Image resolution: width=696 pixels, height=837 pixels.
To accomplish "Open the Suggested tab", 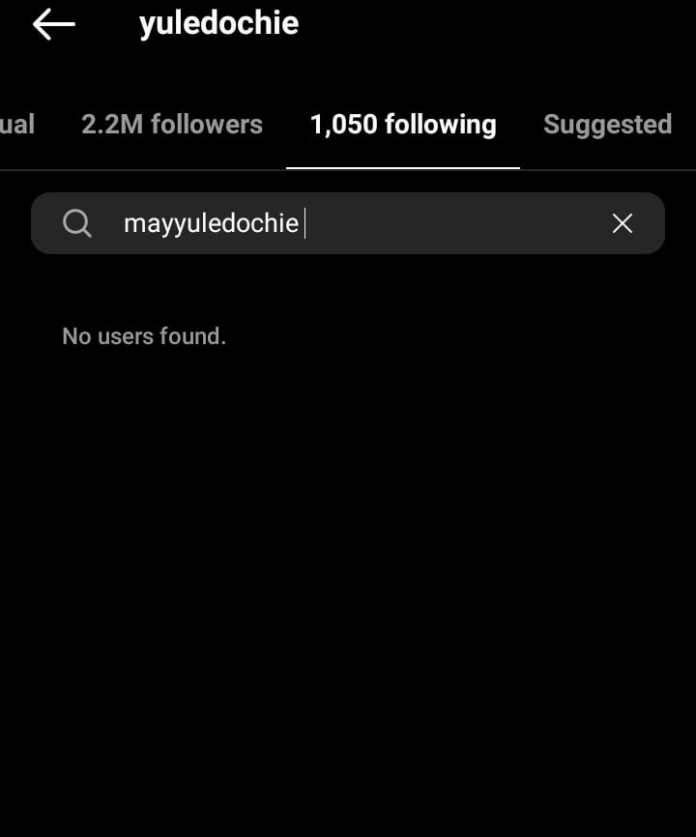I will pyautogui.click(x=607, y=125).
